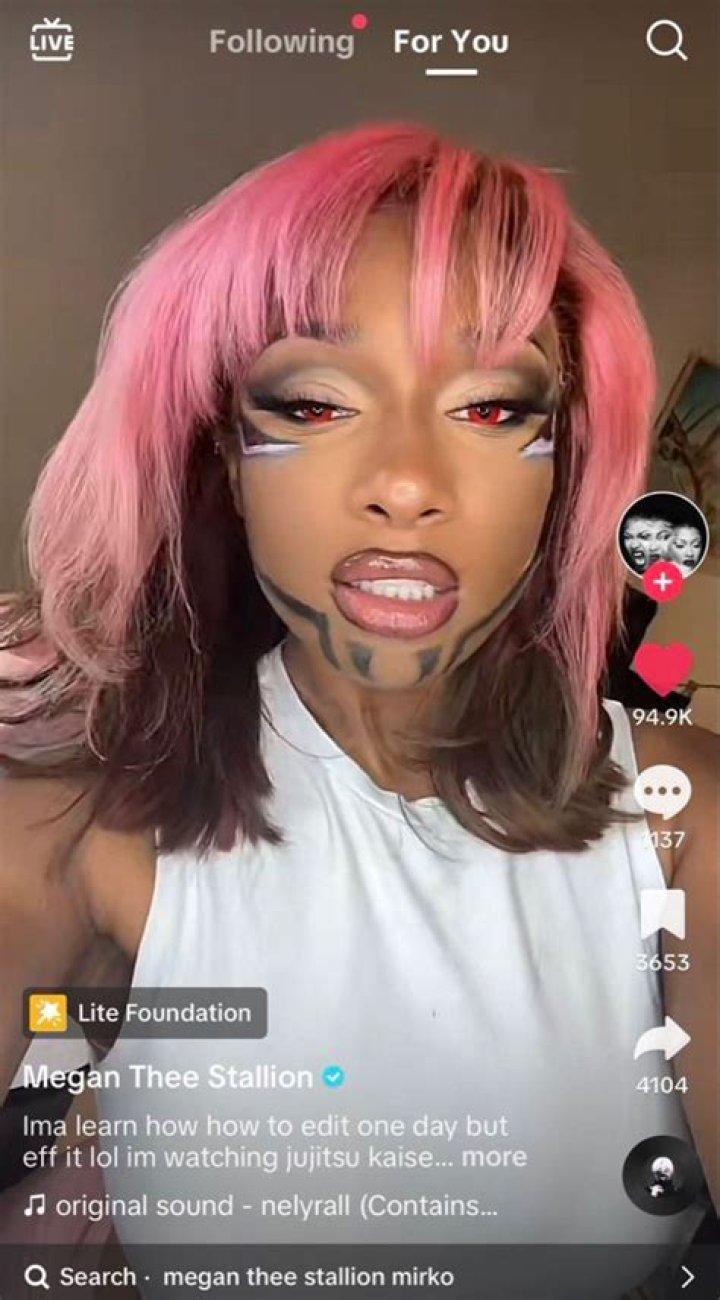Image resolution: width=720 pixels, height=1300 pixels.
Task: View creator's avatar profile picture
Action: [x=662, y=533]
